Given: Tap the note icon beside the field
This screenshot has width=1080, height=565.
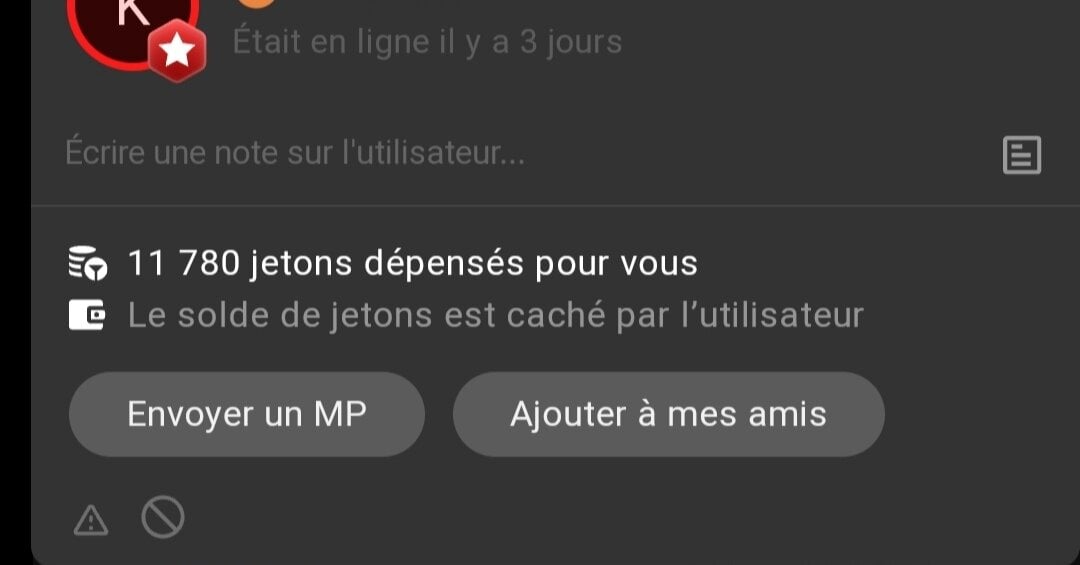Looking at the screenshot, I should [x=1021, y=155].
